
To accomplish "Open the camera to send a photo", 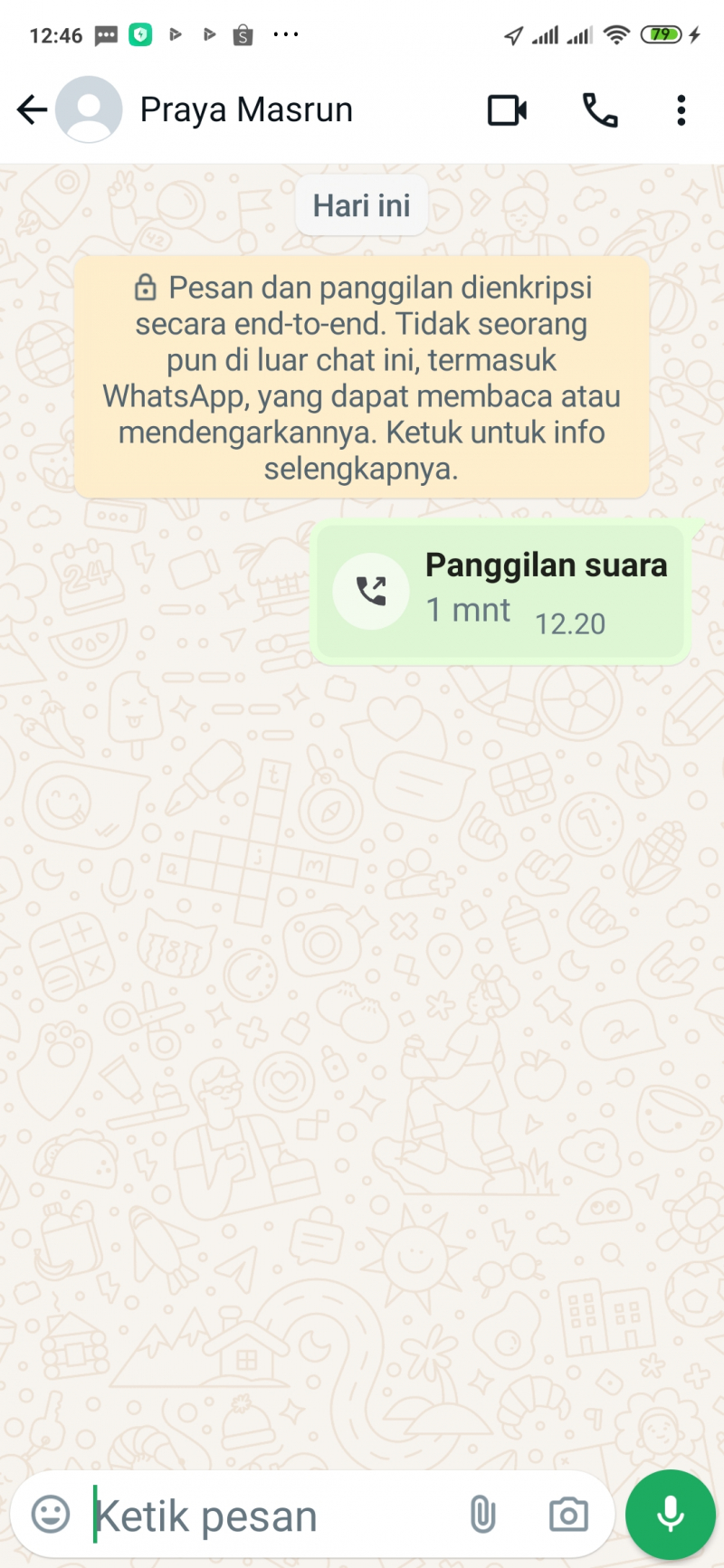I will [x=568, y=1514].
